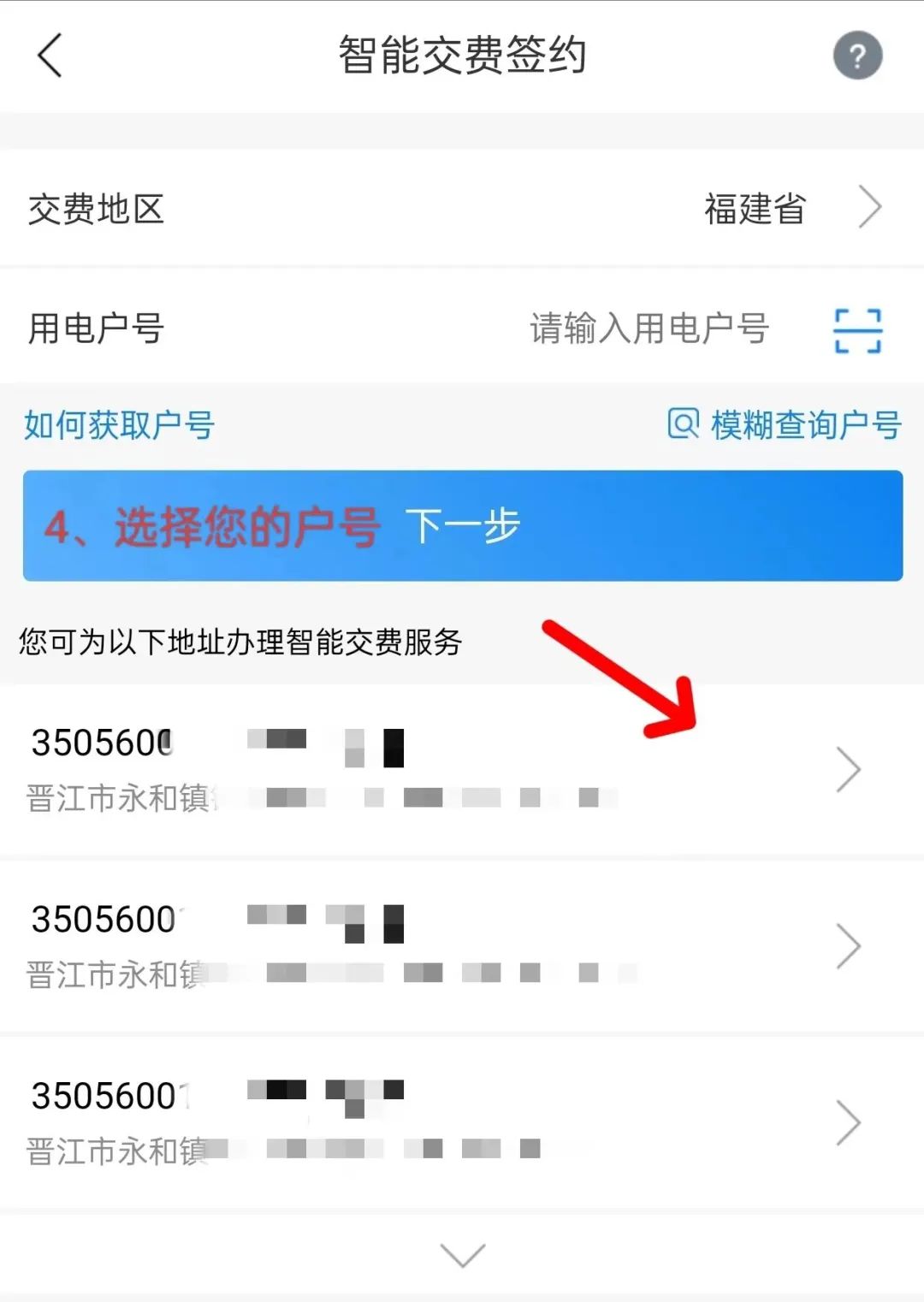Open 如何获取户号 help link
This screenshot has height=1302, width=924.
click(x=119, y=424)
